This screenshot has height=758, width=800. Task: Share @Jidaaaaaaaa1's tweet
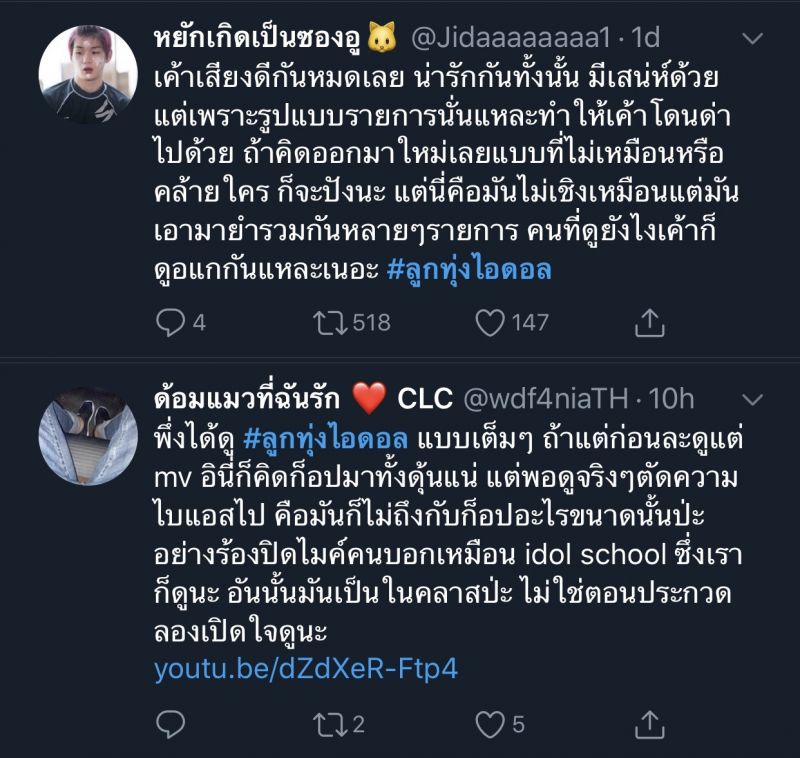[x=649, y=322]
